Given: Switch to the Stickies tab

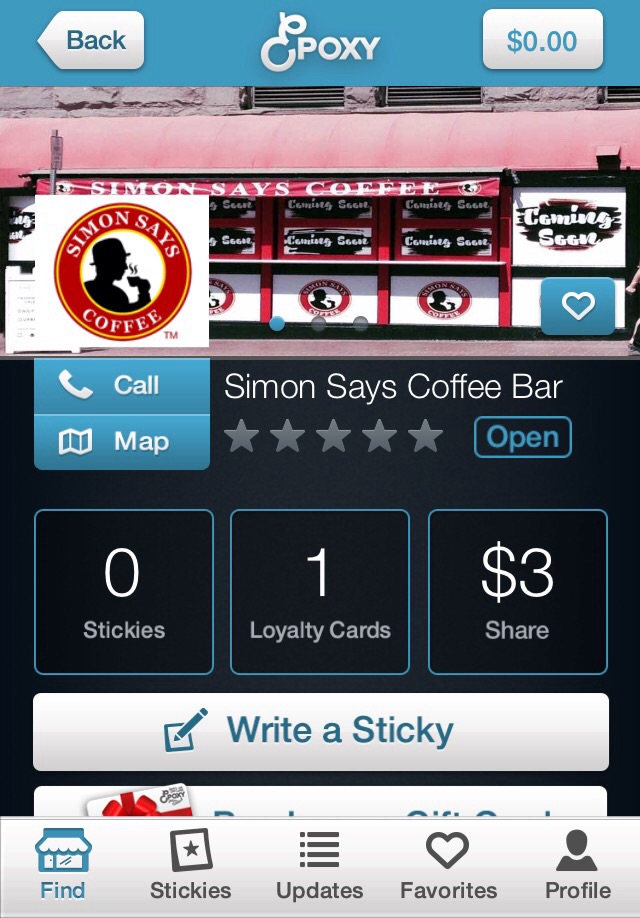Looking at the screenshot, I should (190, 866).
